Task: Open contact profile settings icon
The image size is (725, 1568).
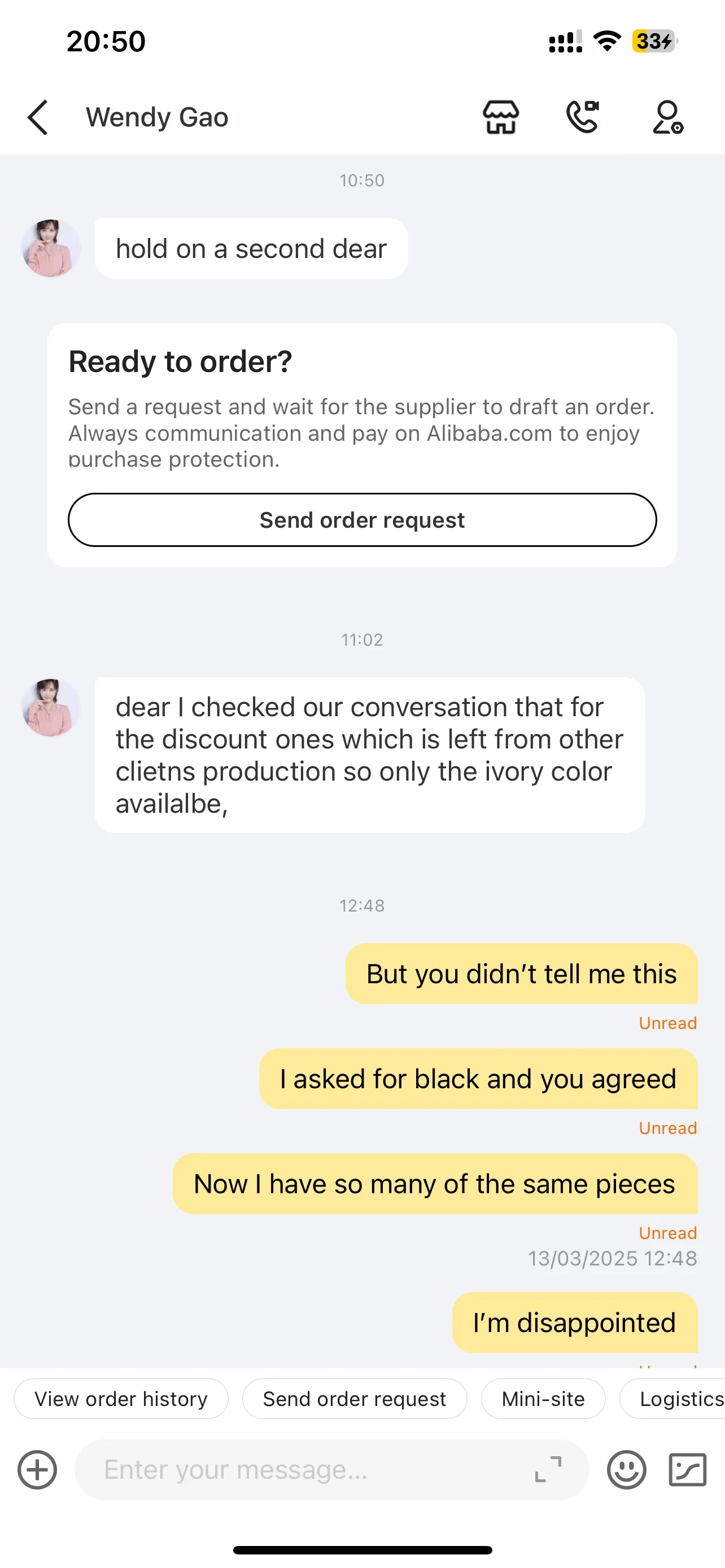Action: [x=668, y=117]
